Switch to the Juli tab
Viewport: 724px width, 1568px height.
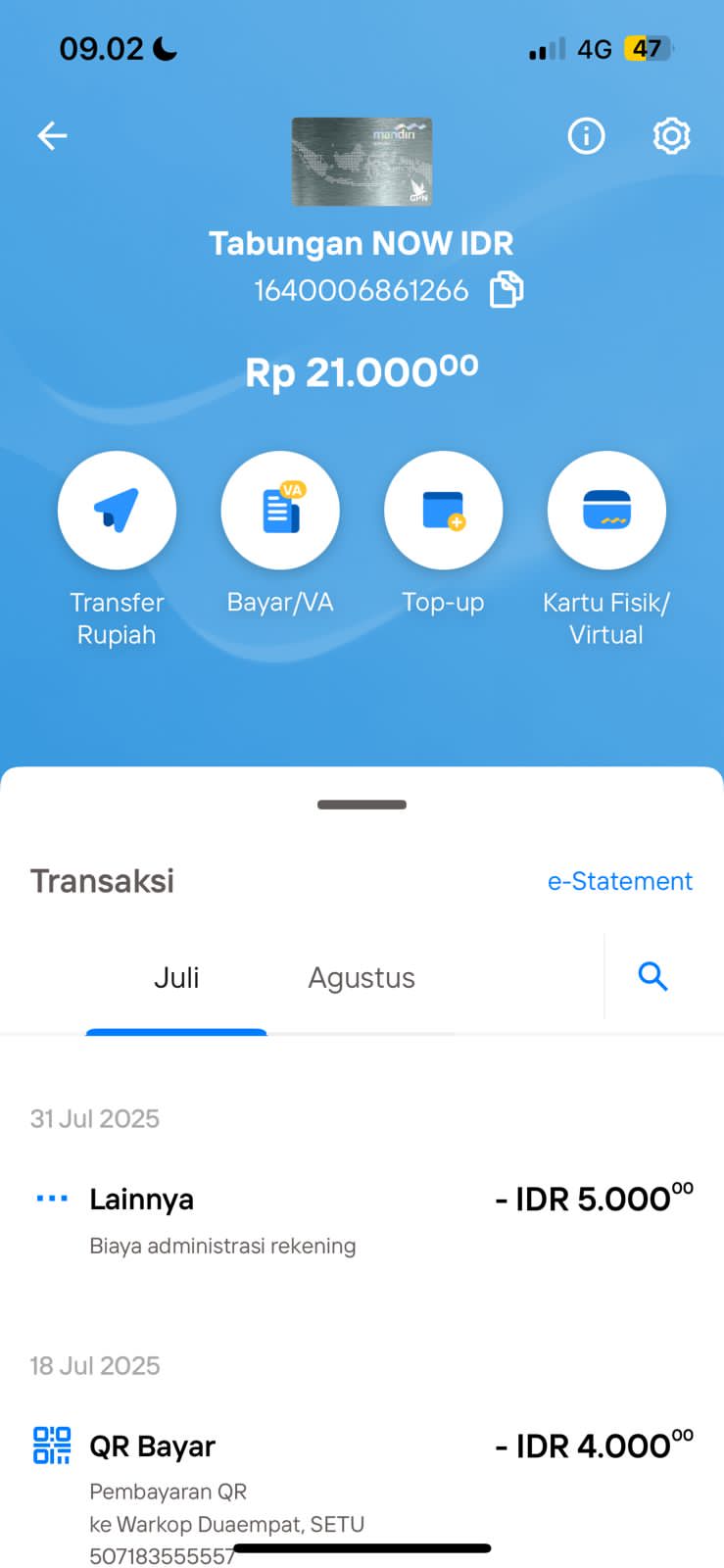pos(176,978)
